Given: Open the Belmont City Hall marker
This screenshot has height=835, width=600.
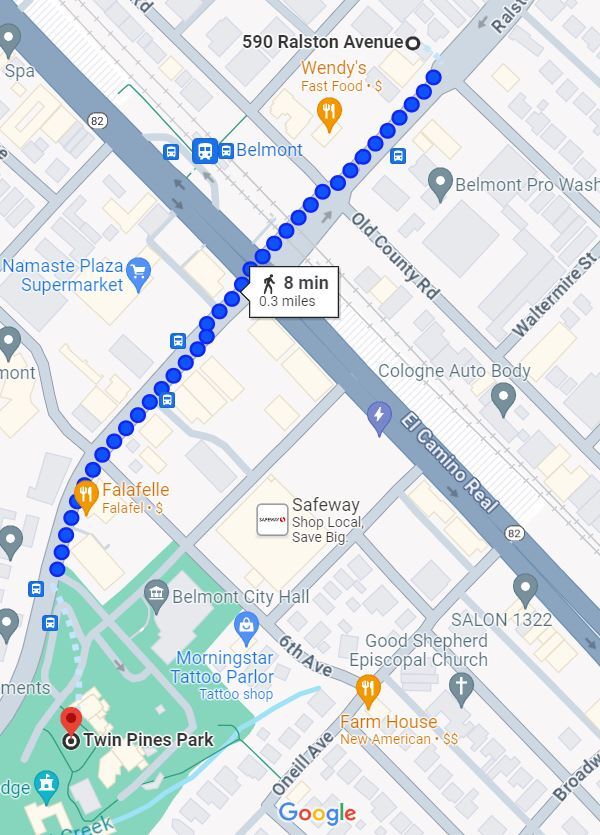Looking at the screenshot, I should tap(156, 597).
